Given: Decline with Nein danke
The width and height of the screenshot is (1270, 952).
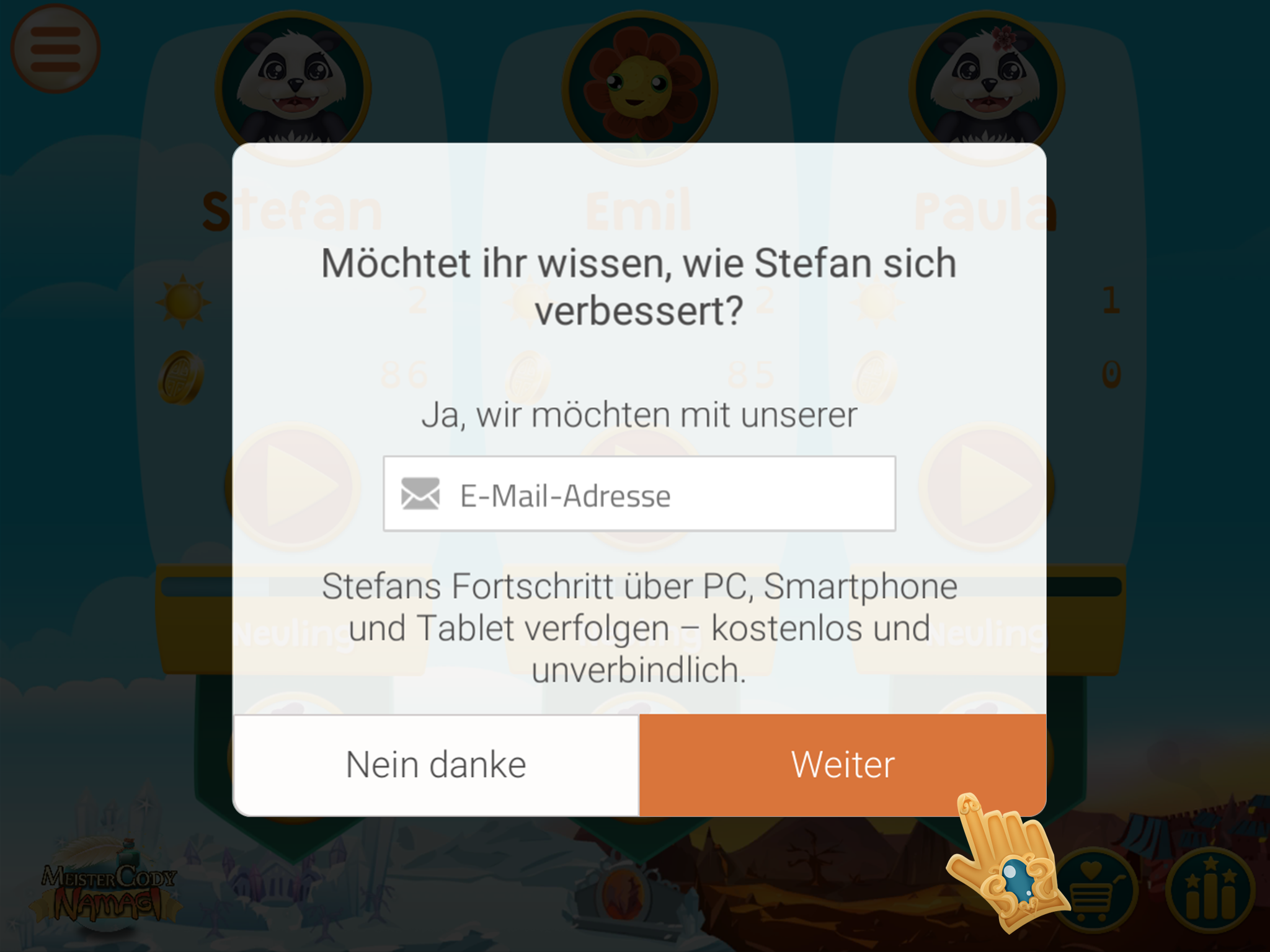Looking at the screenshot, I should (x=436, y=765).
